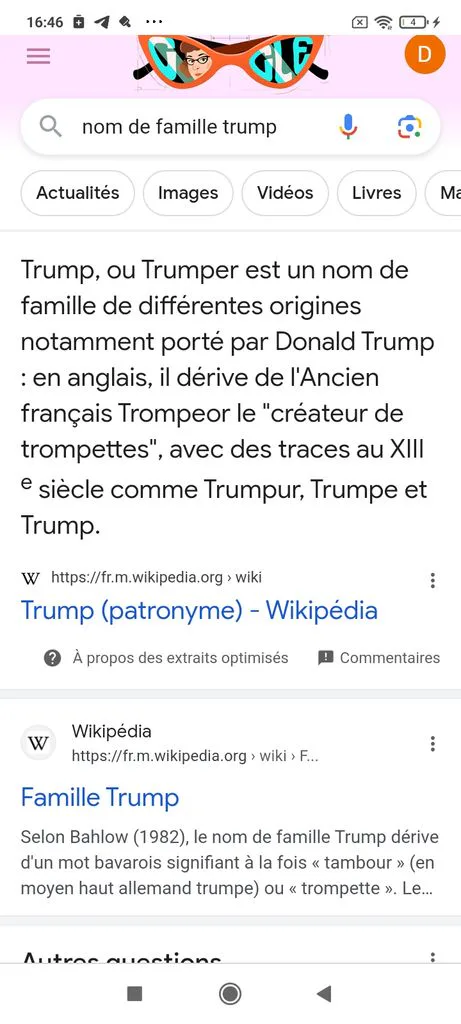Open options for Famille Trump result
Image resolution: width=461 pixels, height=1024 pixels.
tap(432, 743)
